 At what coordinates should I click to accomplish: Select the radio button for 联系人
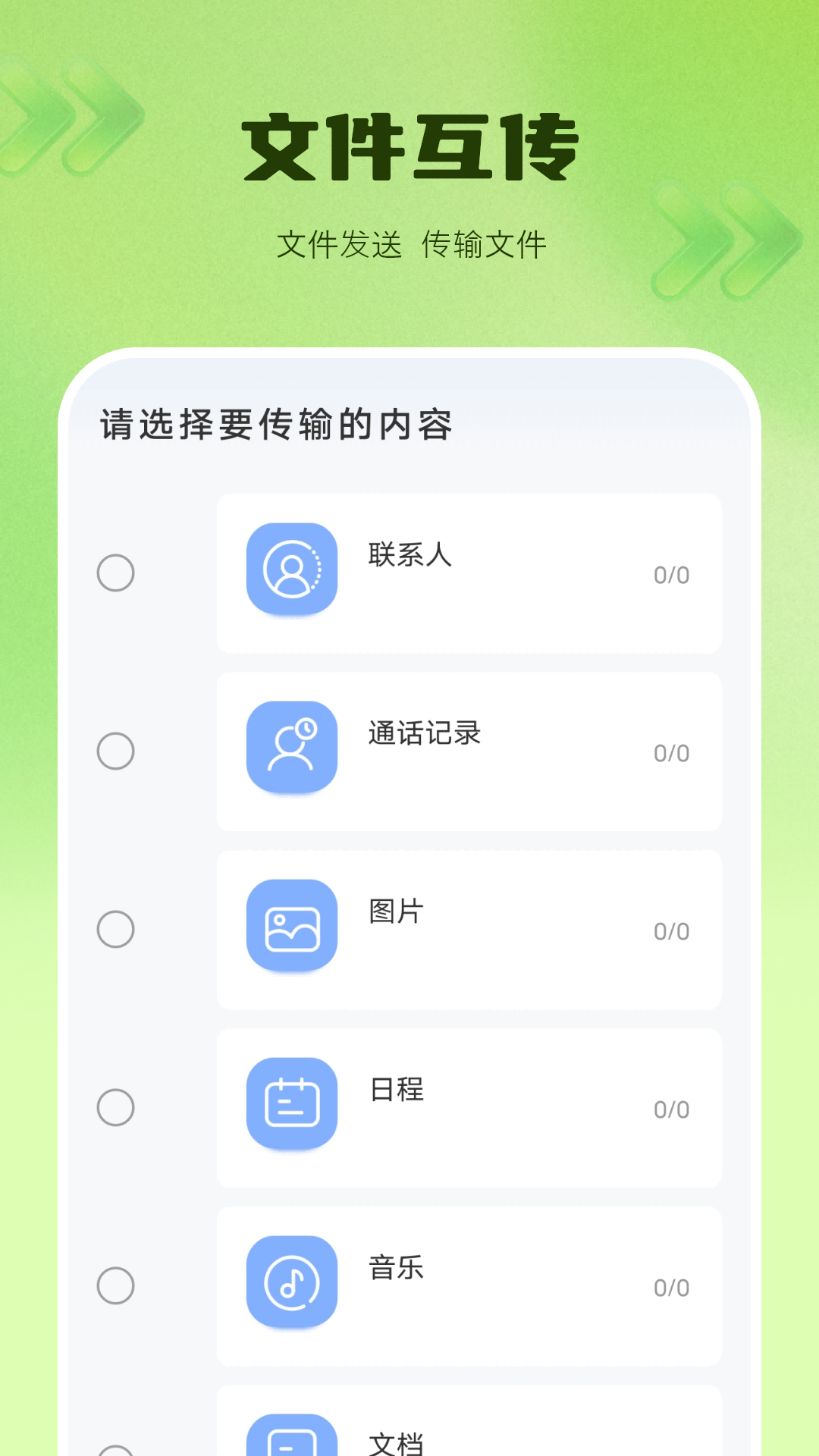pos(115,574)
